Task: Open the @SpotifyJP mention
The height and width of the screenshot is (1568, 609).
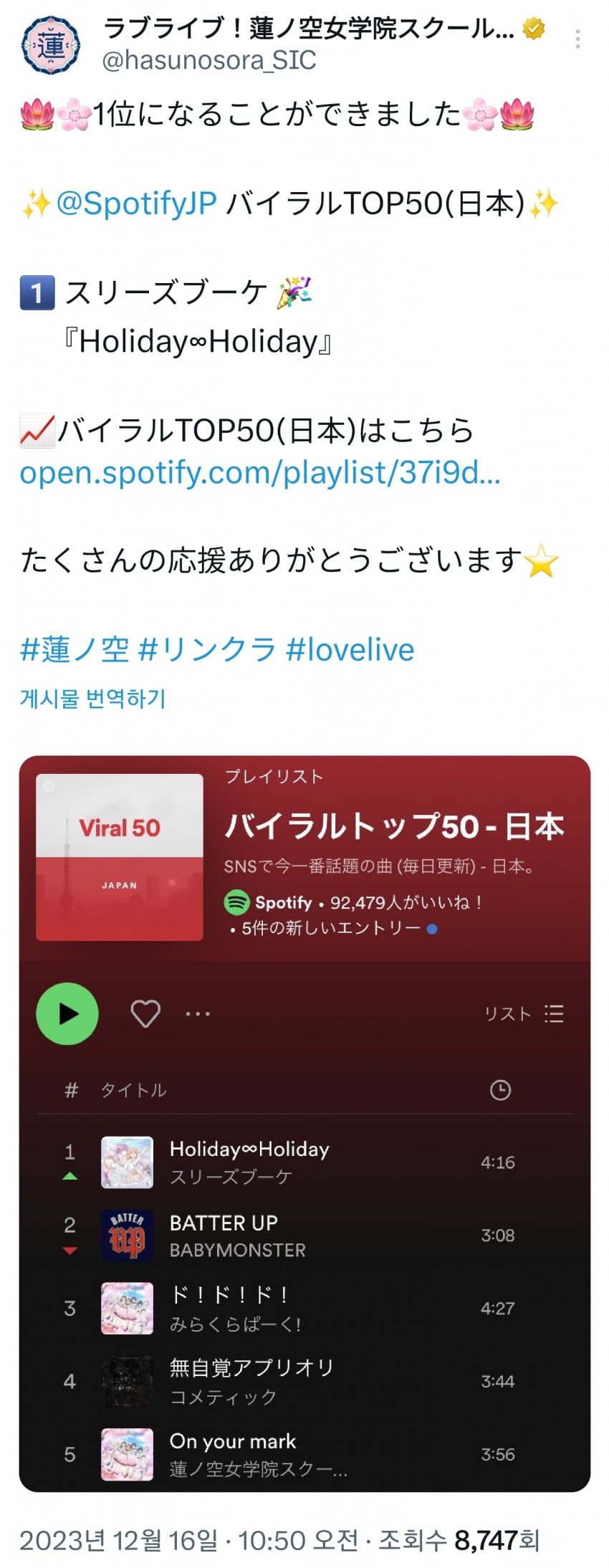Action: click(136, 204)
